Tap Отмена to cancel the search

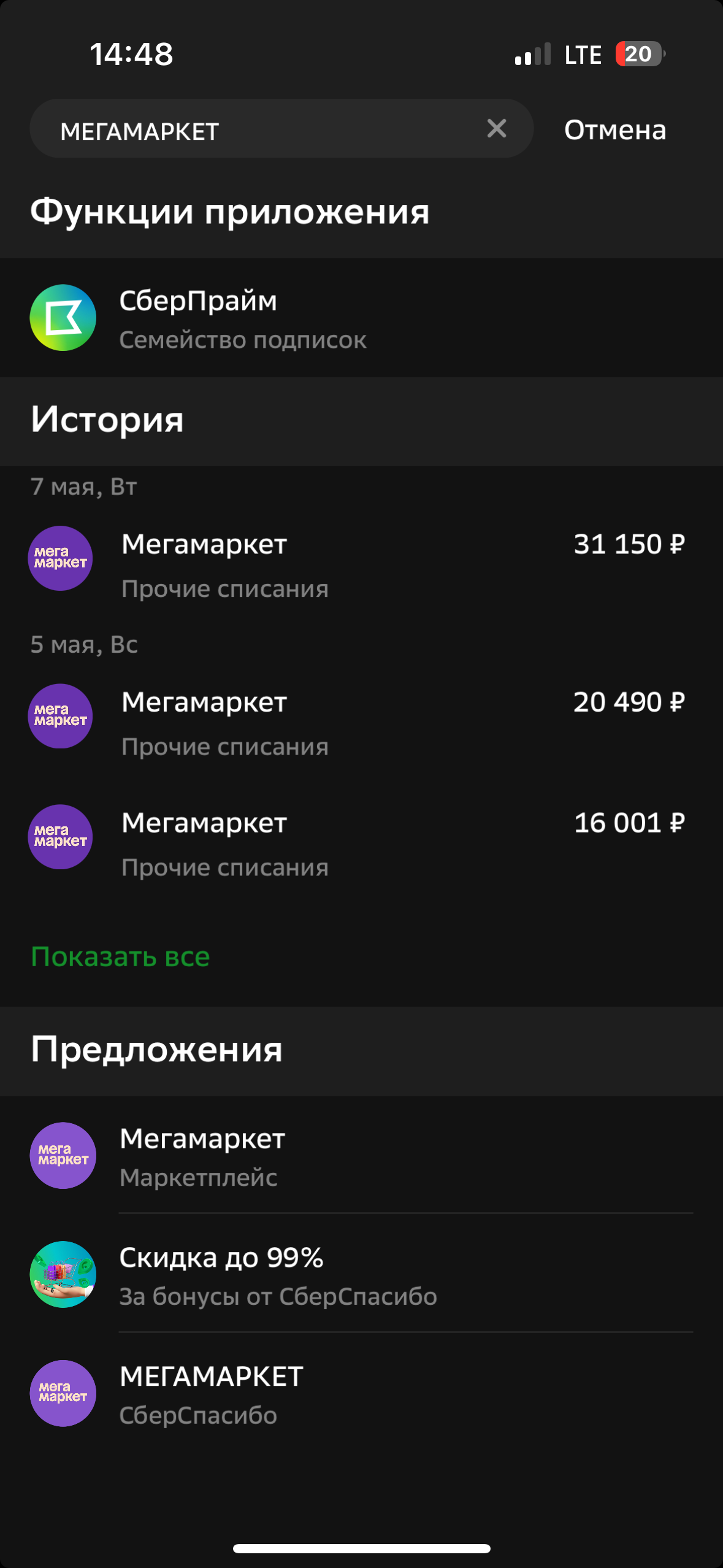coord(615,130)
